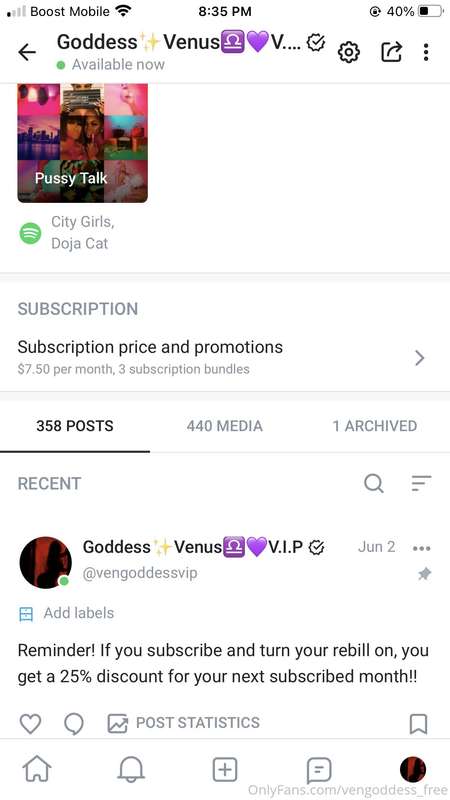Switch to the 1 Archived tab
The height and width of the screenshot is (800, 450).
(x=375, y=426)
